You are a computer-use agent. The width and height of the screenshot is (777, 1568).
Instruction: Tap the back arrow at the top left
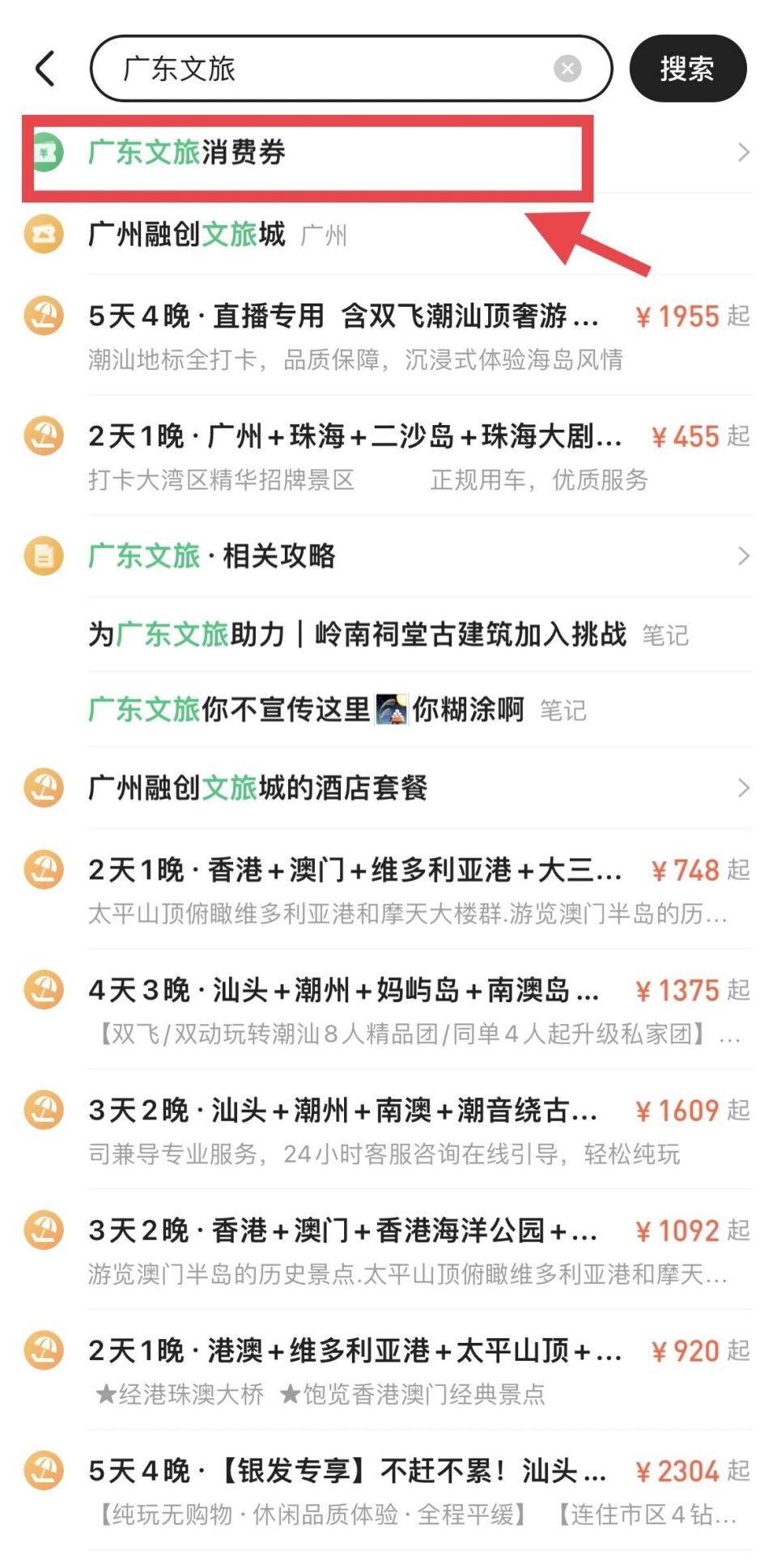point(45,69)
